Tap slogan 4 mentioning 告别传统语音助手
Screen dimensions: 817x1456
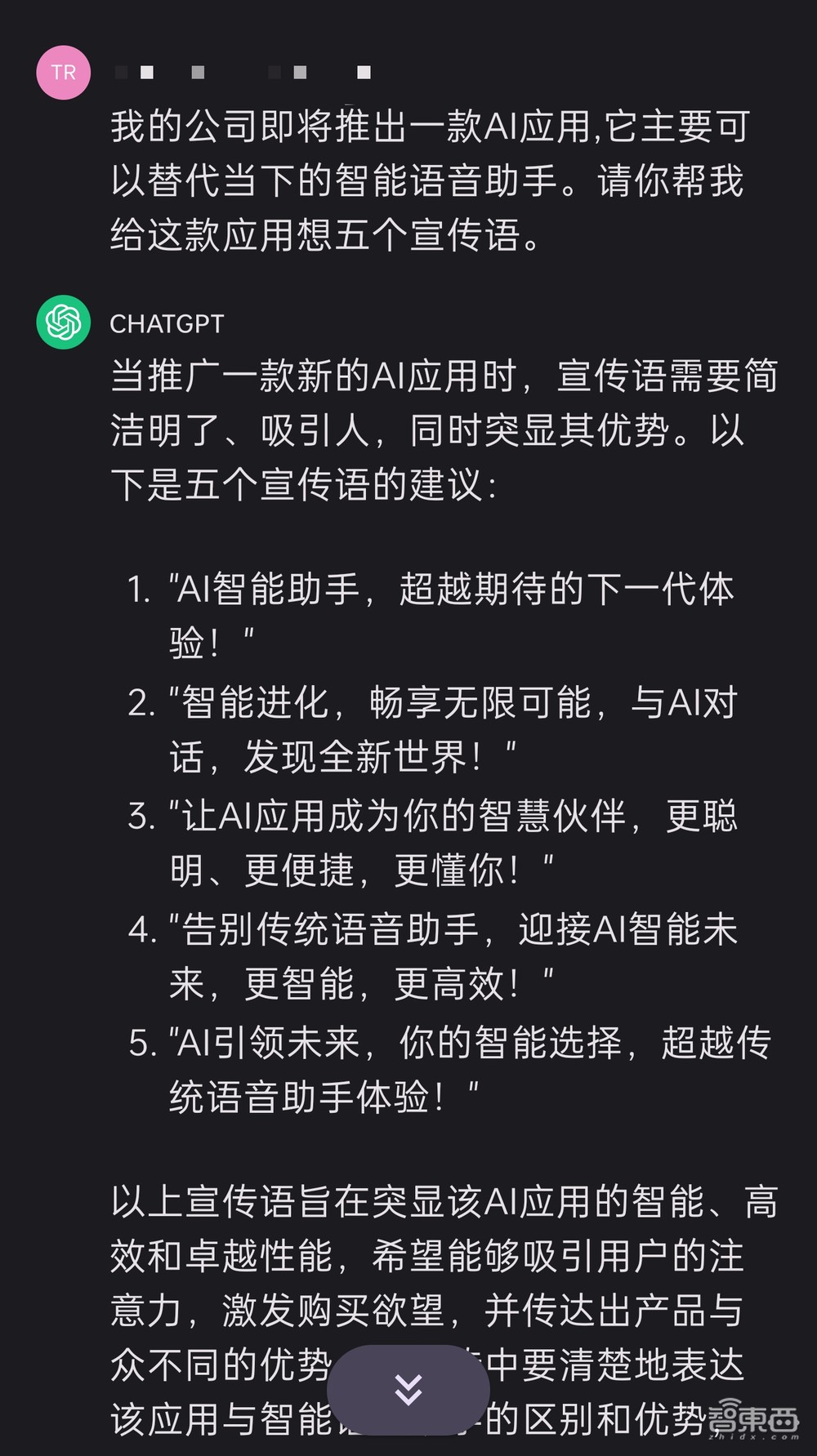point(449,955)
